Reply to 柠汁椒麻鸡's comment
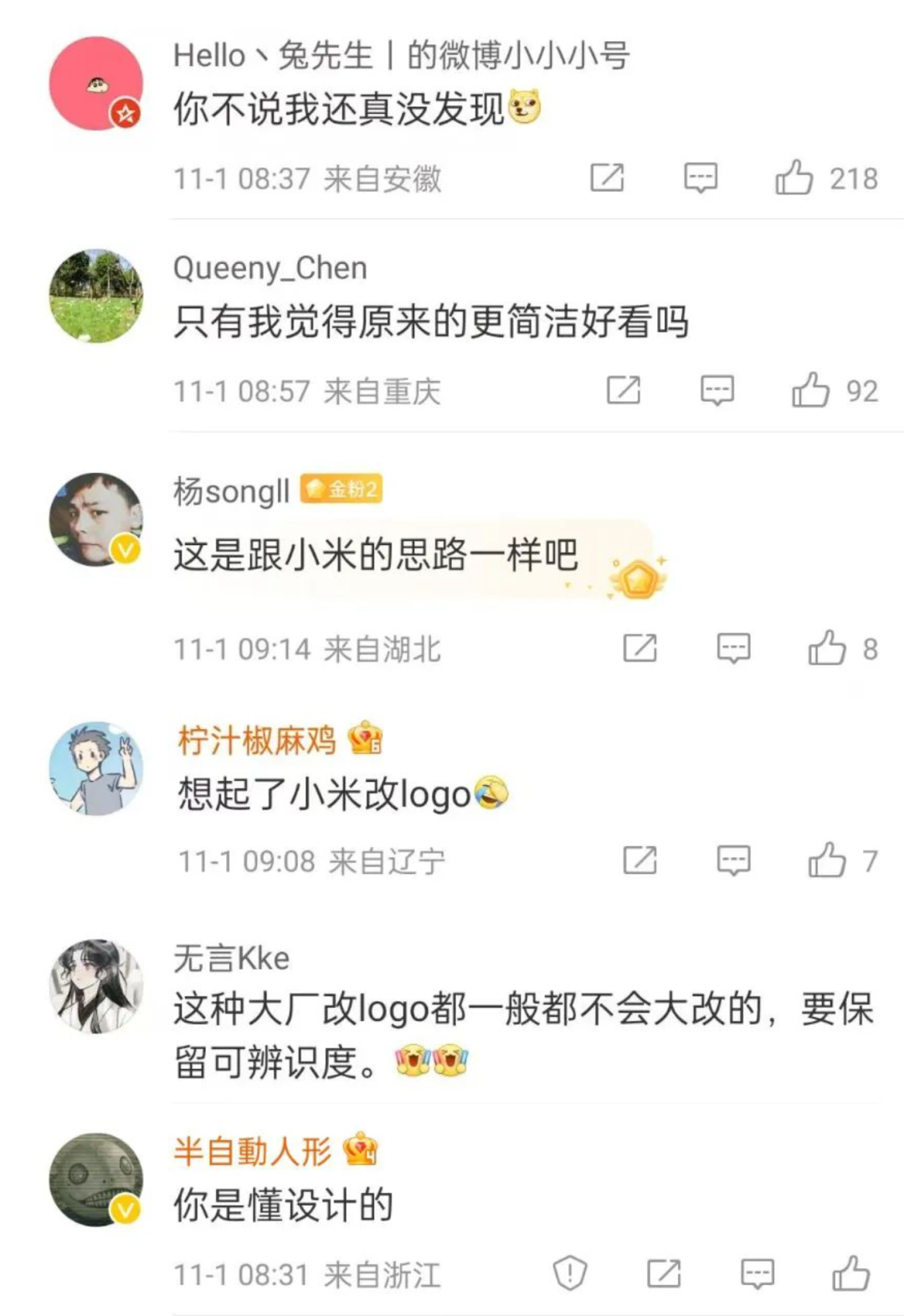This screenshot has width=904, height=1316. [734, 860]
